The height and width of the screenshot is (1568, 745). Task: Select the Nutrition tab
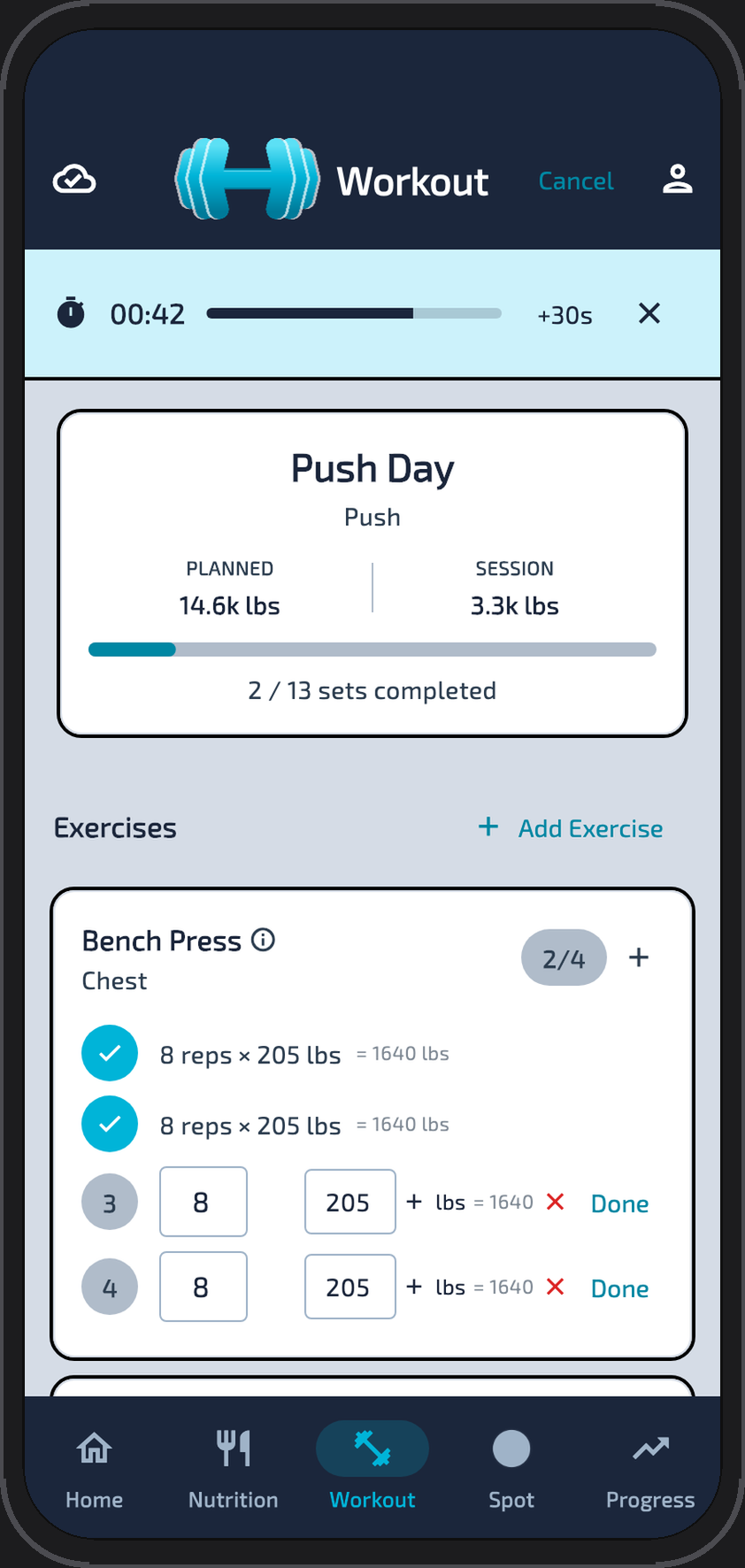tap(233, 1466)
